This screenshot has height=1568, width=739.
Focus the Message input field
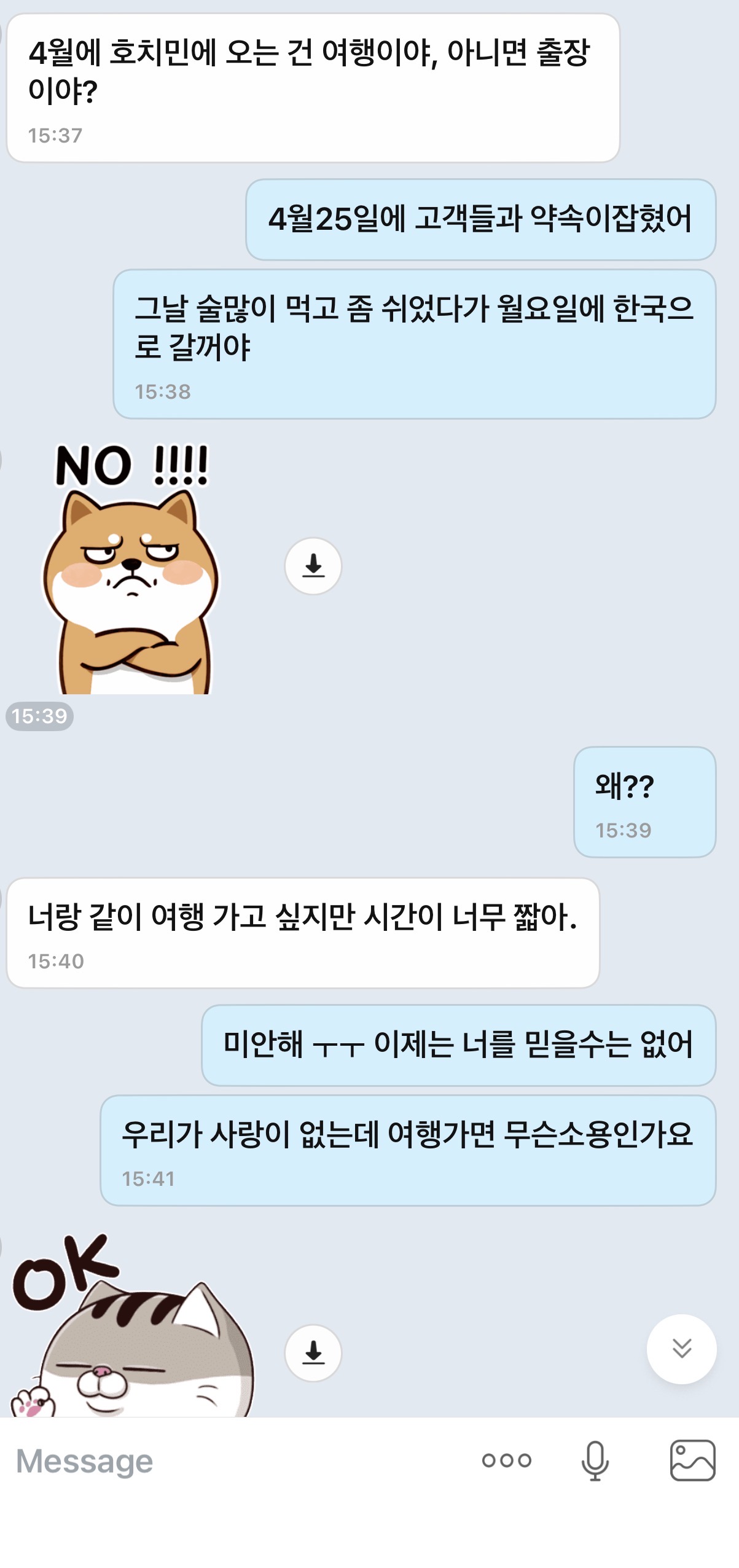pos(233,1461)
